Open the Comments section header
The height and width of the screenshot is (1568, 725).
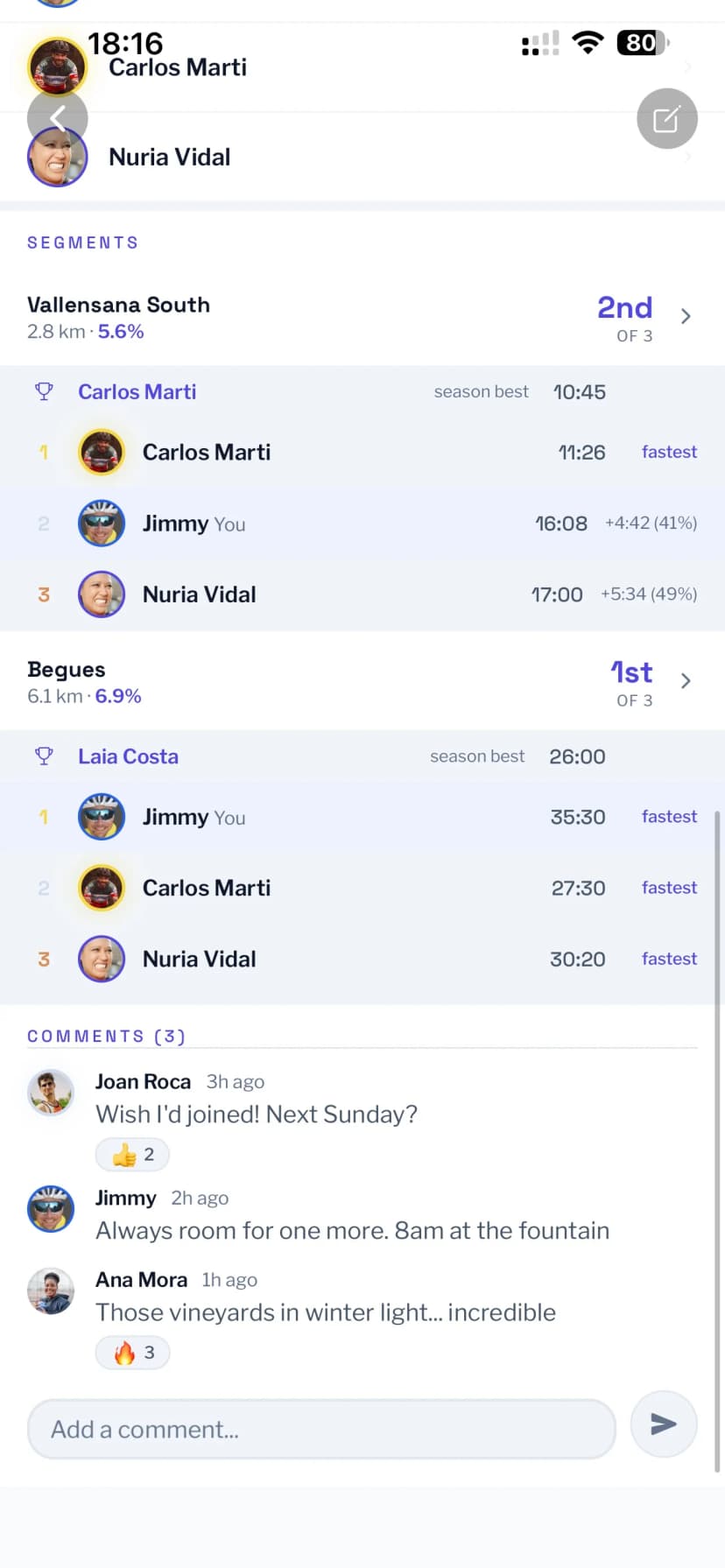point(105,1036)
